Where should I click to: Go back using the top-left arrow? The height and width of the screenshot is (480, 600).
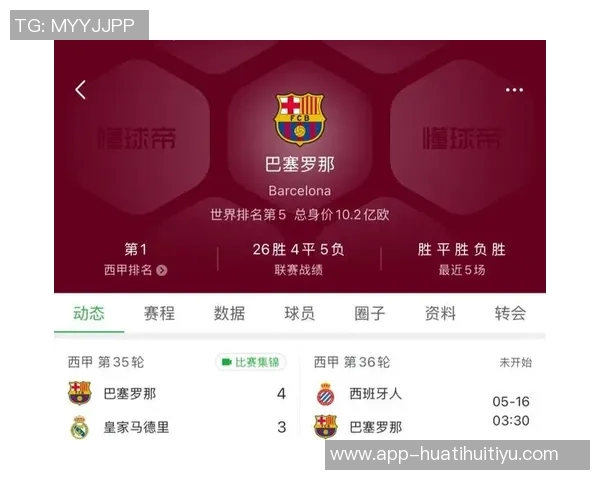click(81, 90)
